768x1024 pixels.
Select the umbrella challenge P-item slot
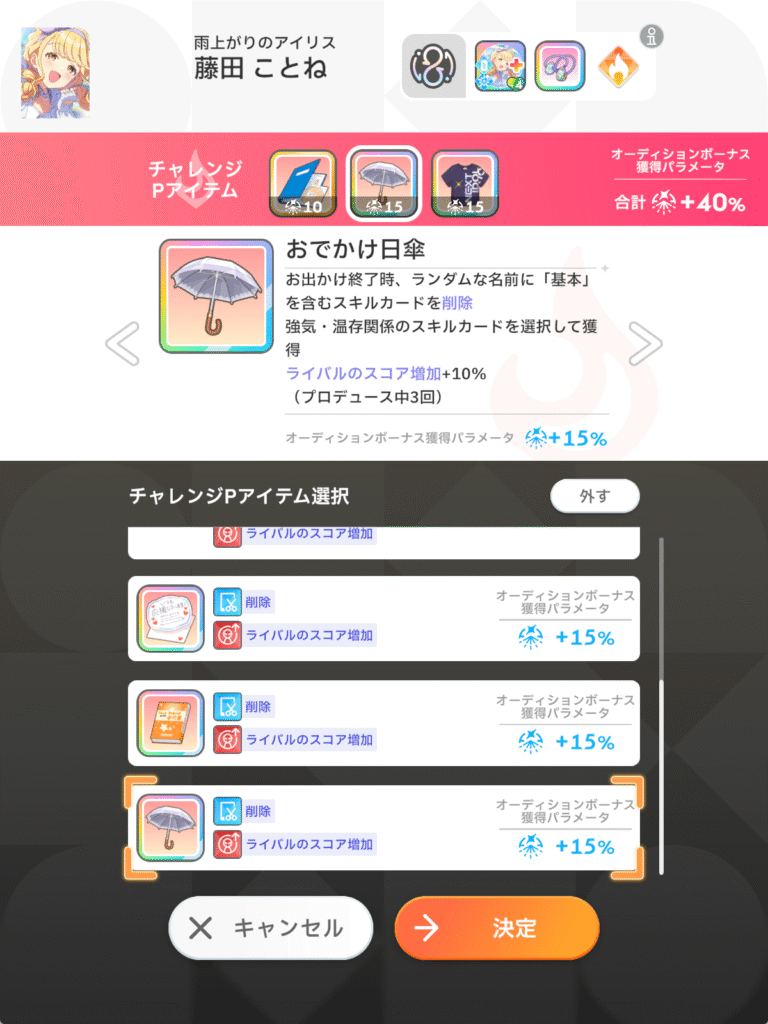383,184
